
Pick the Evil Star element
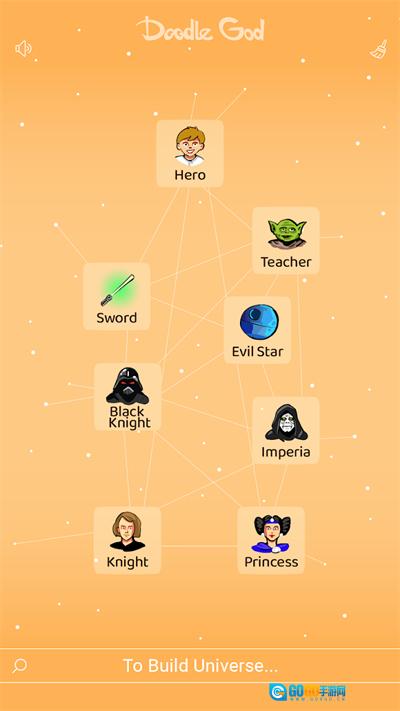click(x=257, y=330)
